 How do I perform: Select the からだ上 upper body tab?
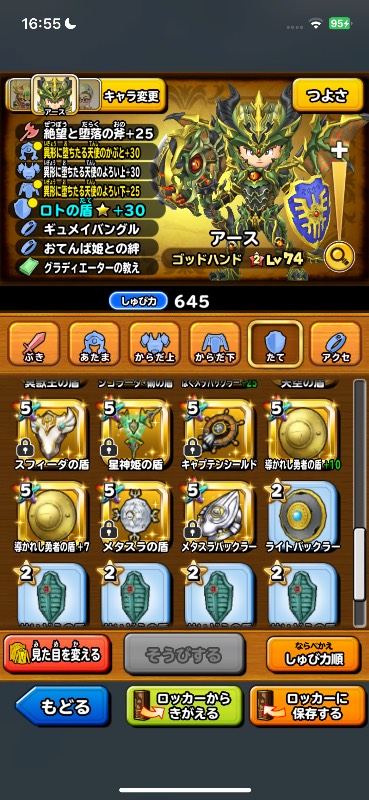tap(155, 343)
